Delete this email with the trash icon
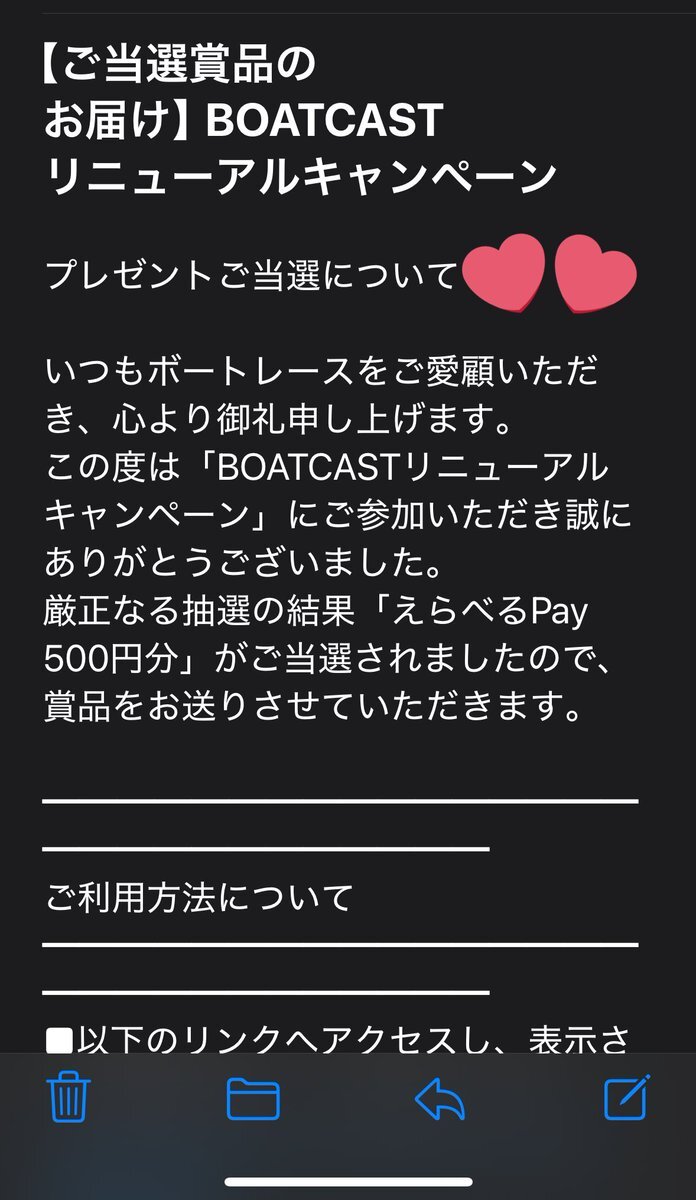This screenshot has height=1200, width=696. pos(69,1099)
